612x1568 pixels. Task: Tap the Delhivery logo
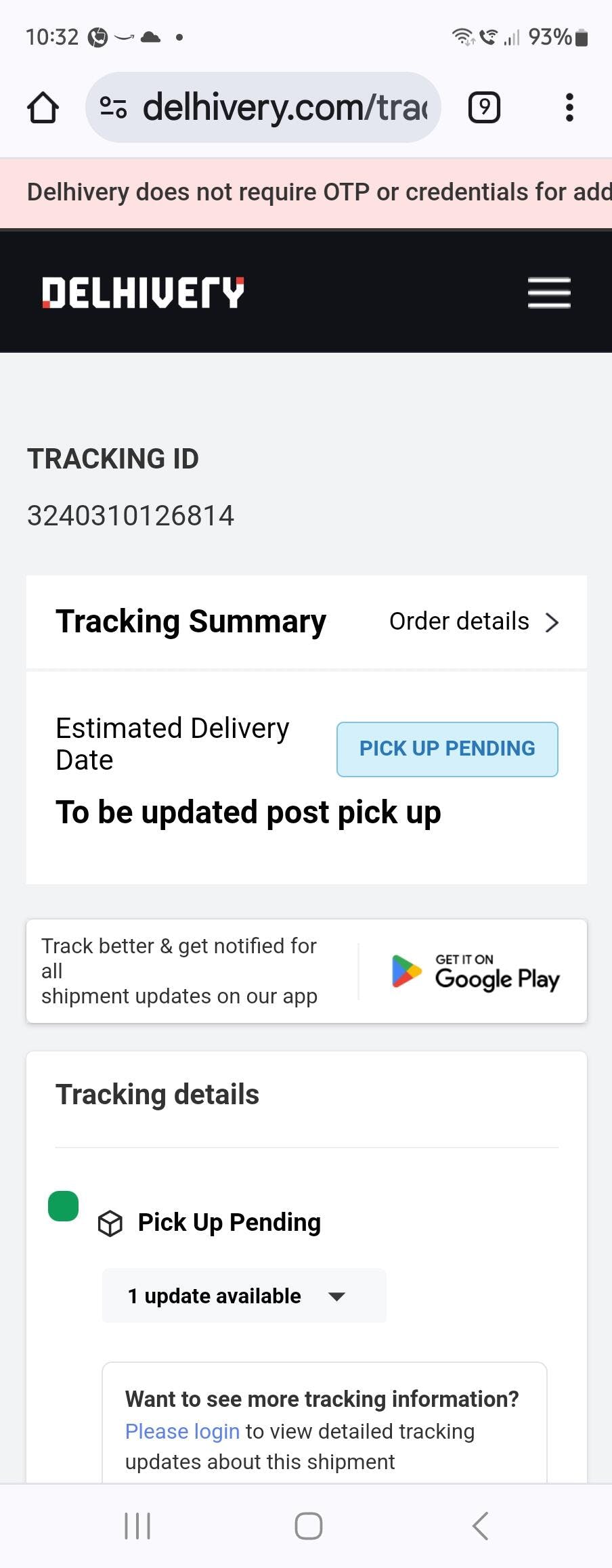click(x=143, y=292)
